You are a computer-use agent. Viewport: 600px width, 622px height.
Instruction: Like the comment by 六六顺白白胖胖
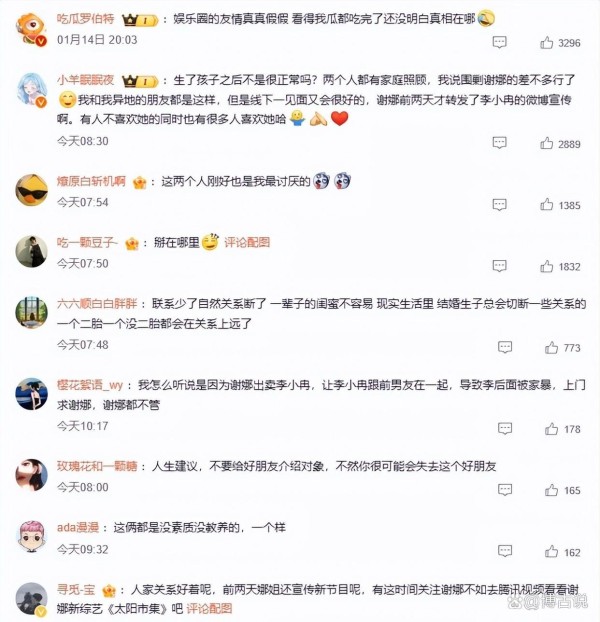(551, 348)
